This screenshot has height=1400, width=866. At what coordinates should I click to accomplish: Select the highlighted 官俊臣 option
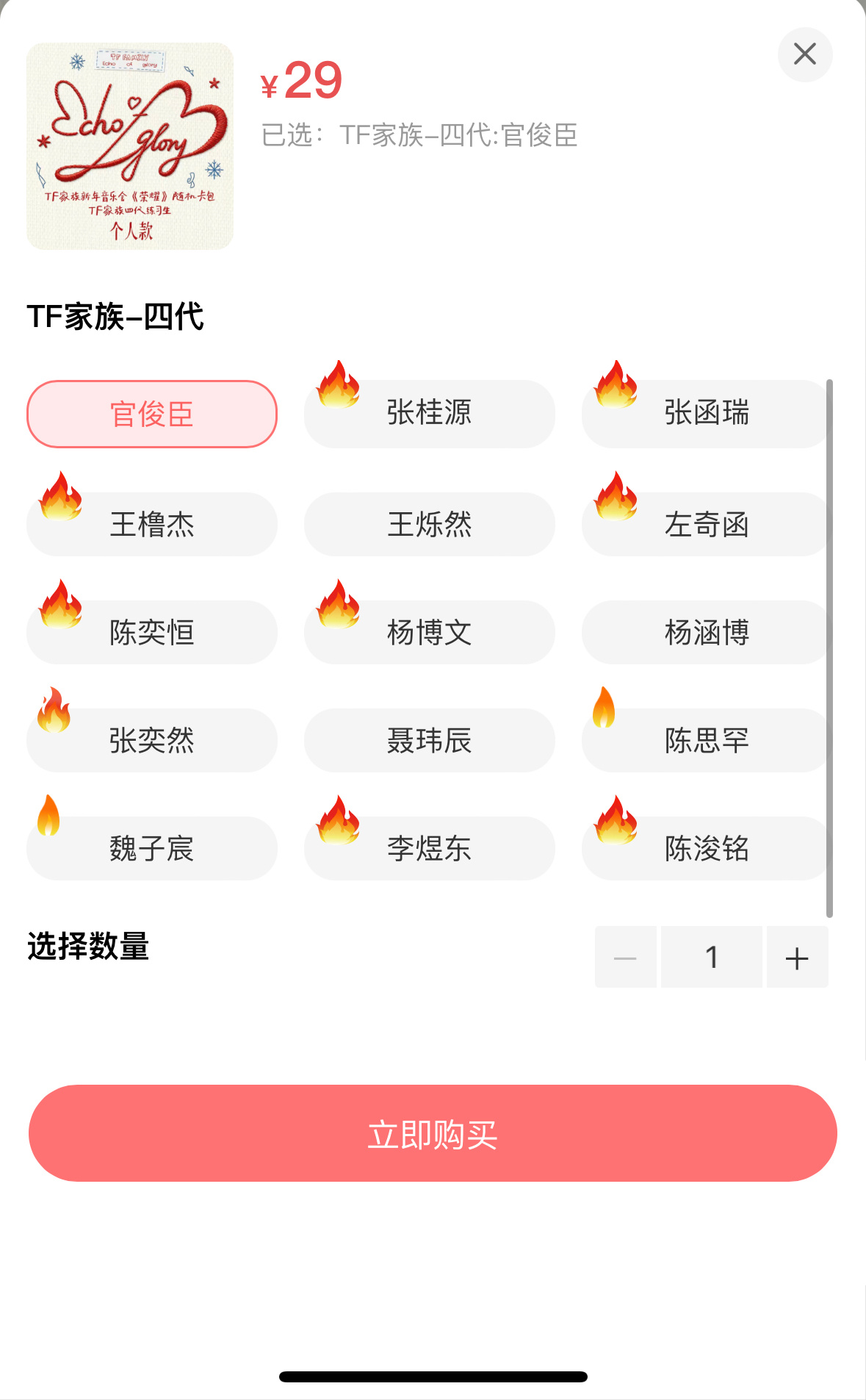coord(152,414)
